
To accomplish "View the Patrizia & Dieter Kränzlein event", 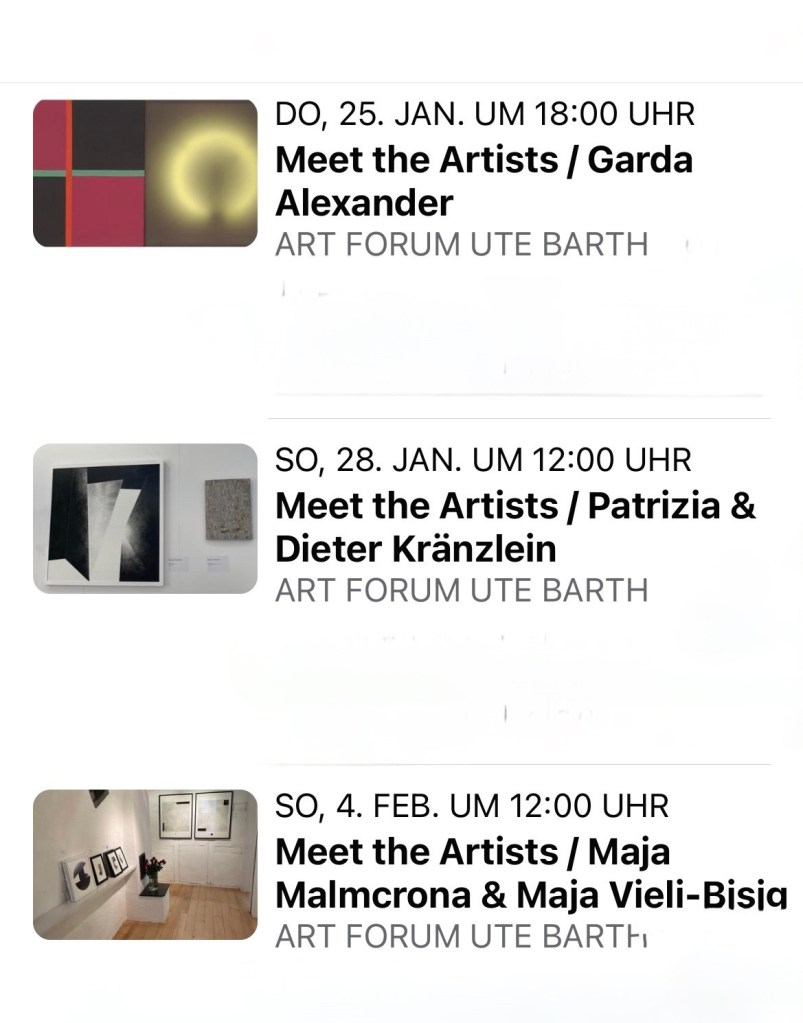I will tap(514, 527).
